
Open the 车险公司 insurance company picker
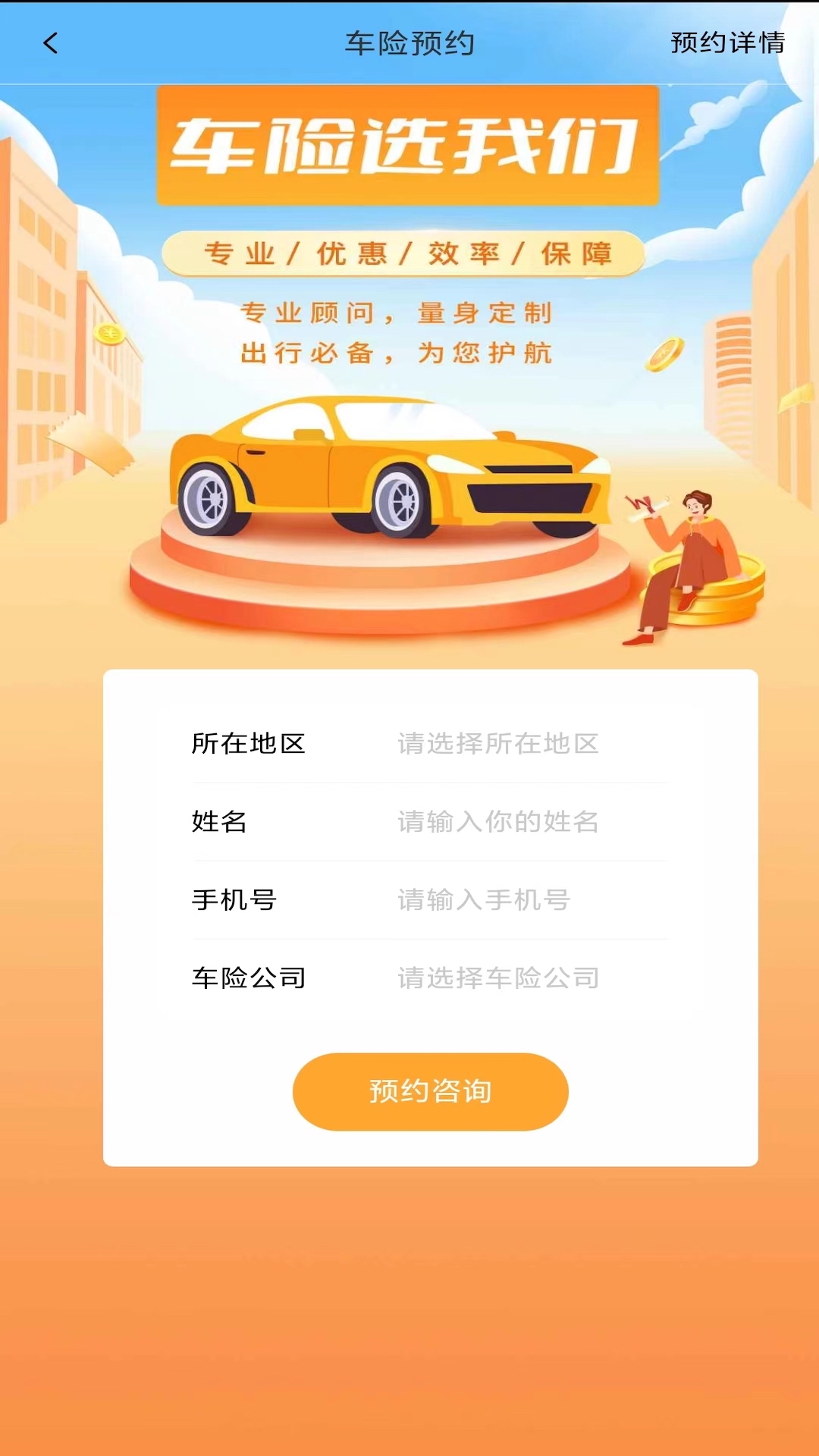498,978
